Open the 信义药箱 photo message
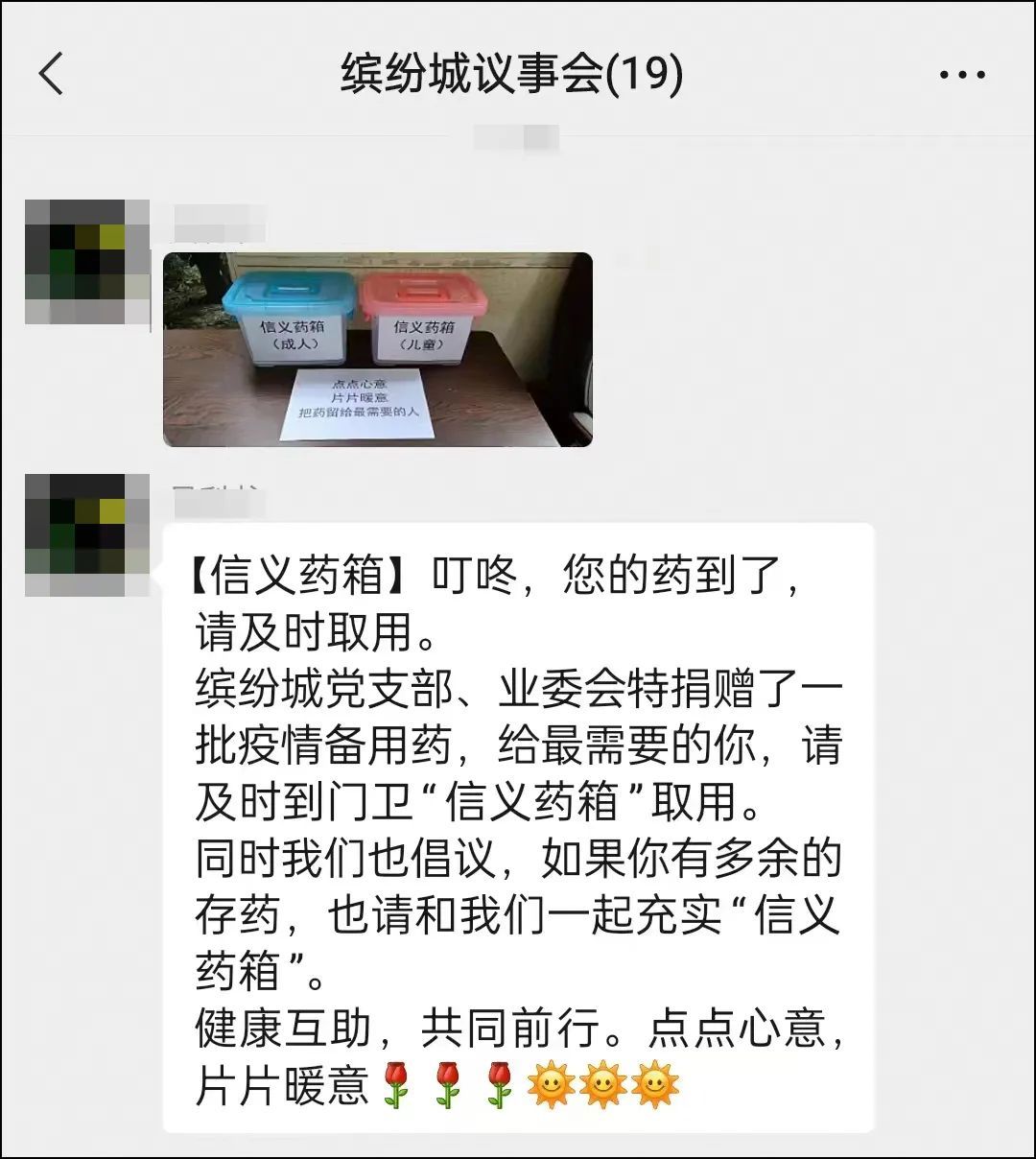 pos(377,349)
